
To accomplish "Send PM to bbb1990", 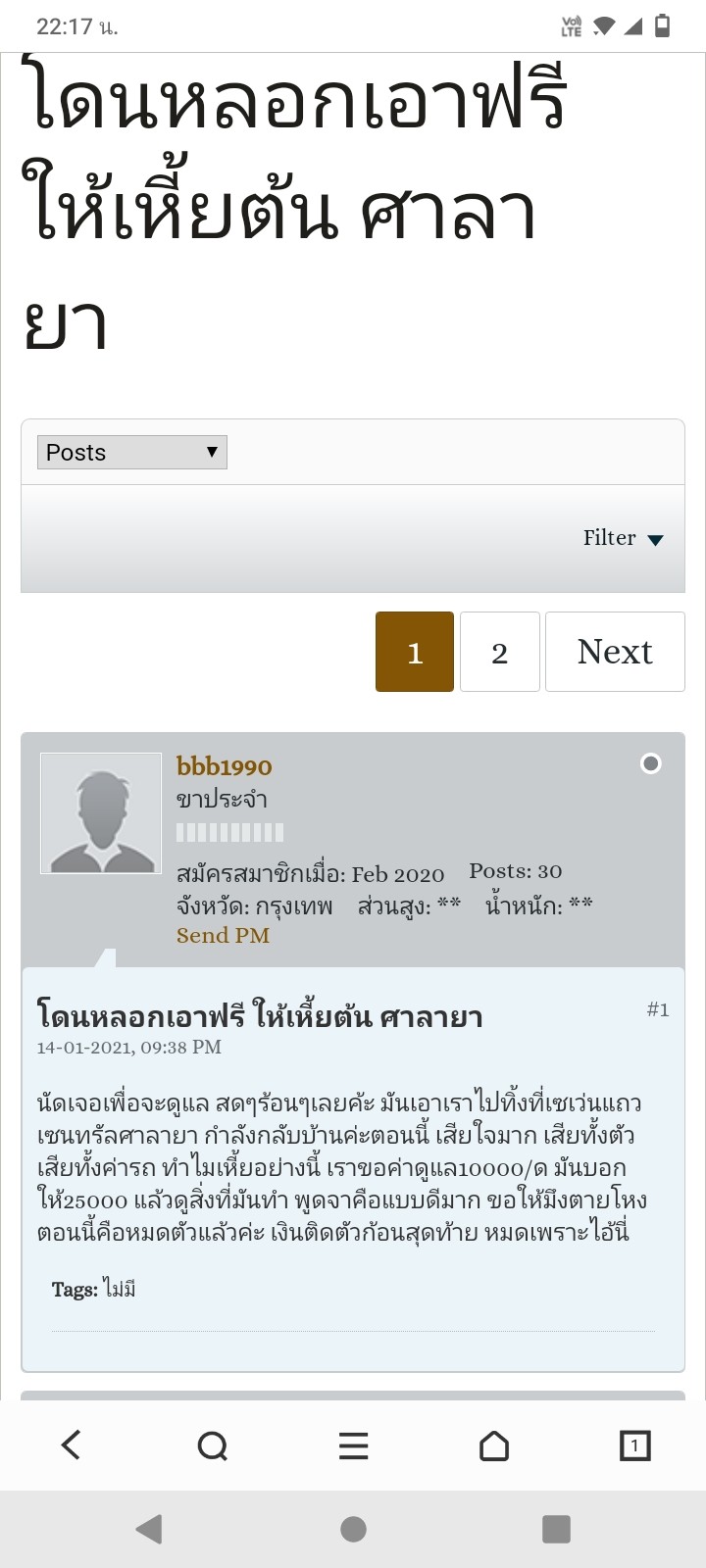I will point(223,935).
